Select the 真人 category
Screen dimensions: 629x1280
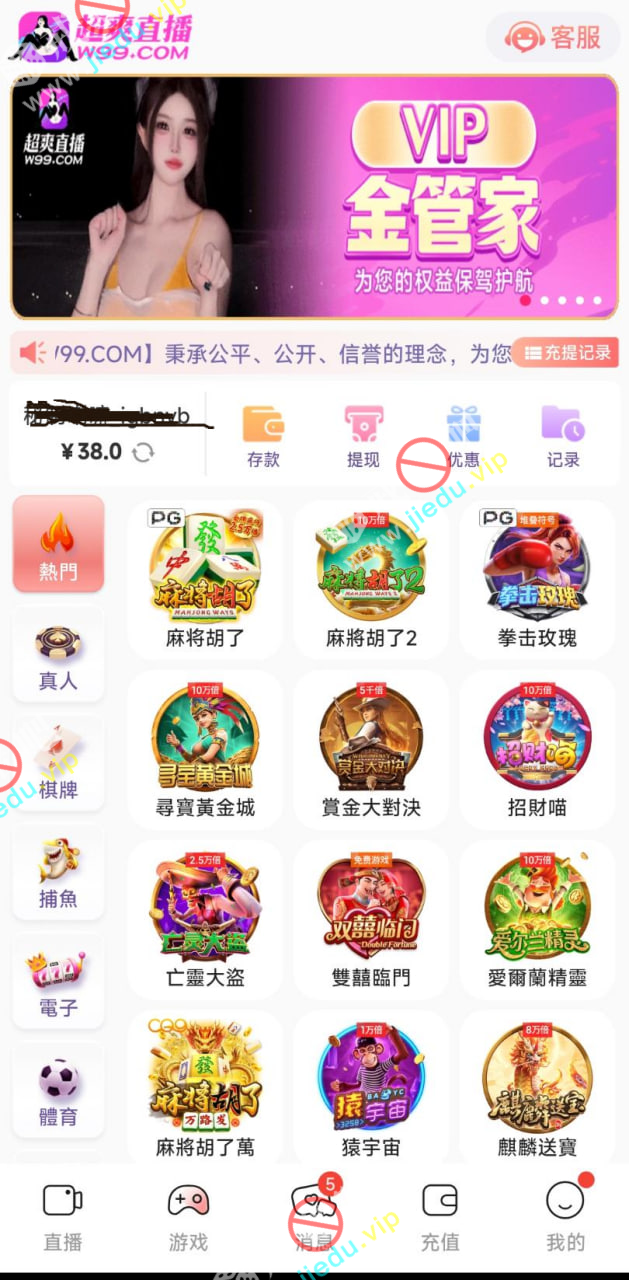point(58,655)
